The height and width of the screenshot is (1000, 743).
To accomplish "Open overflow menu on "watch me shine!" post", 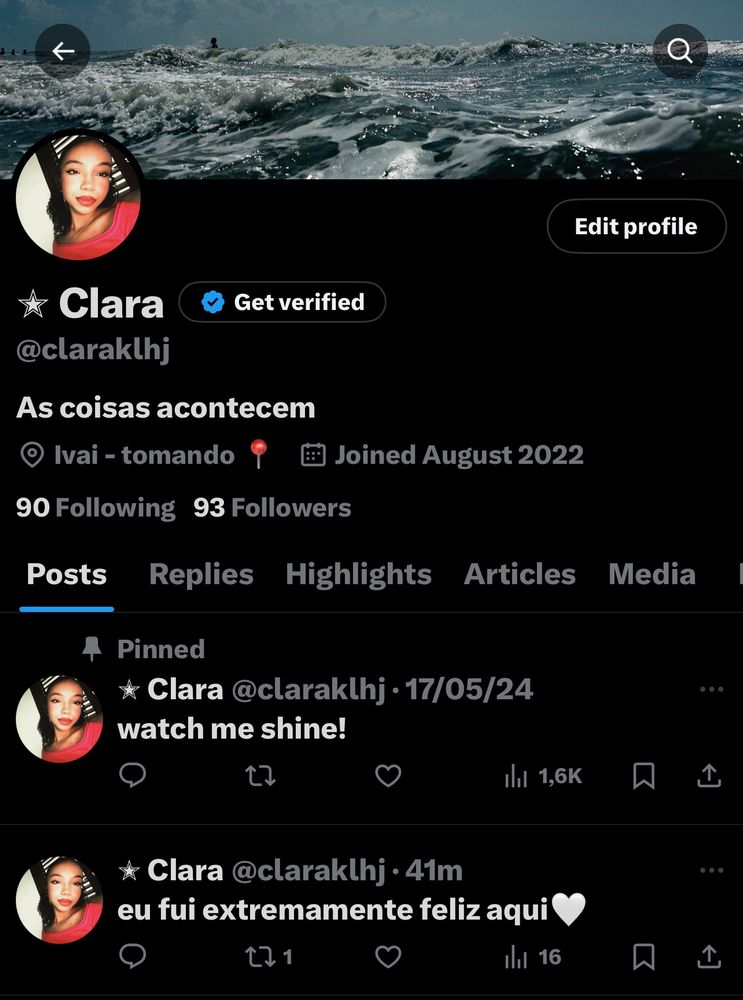I will tap(711, 690).
